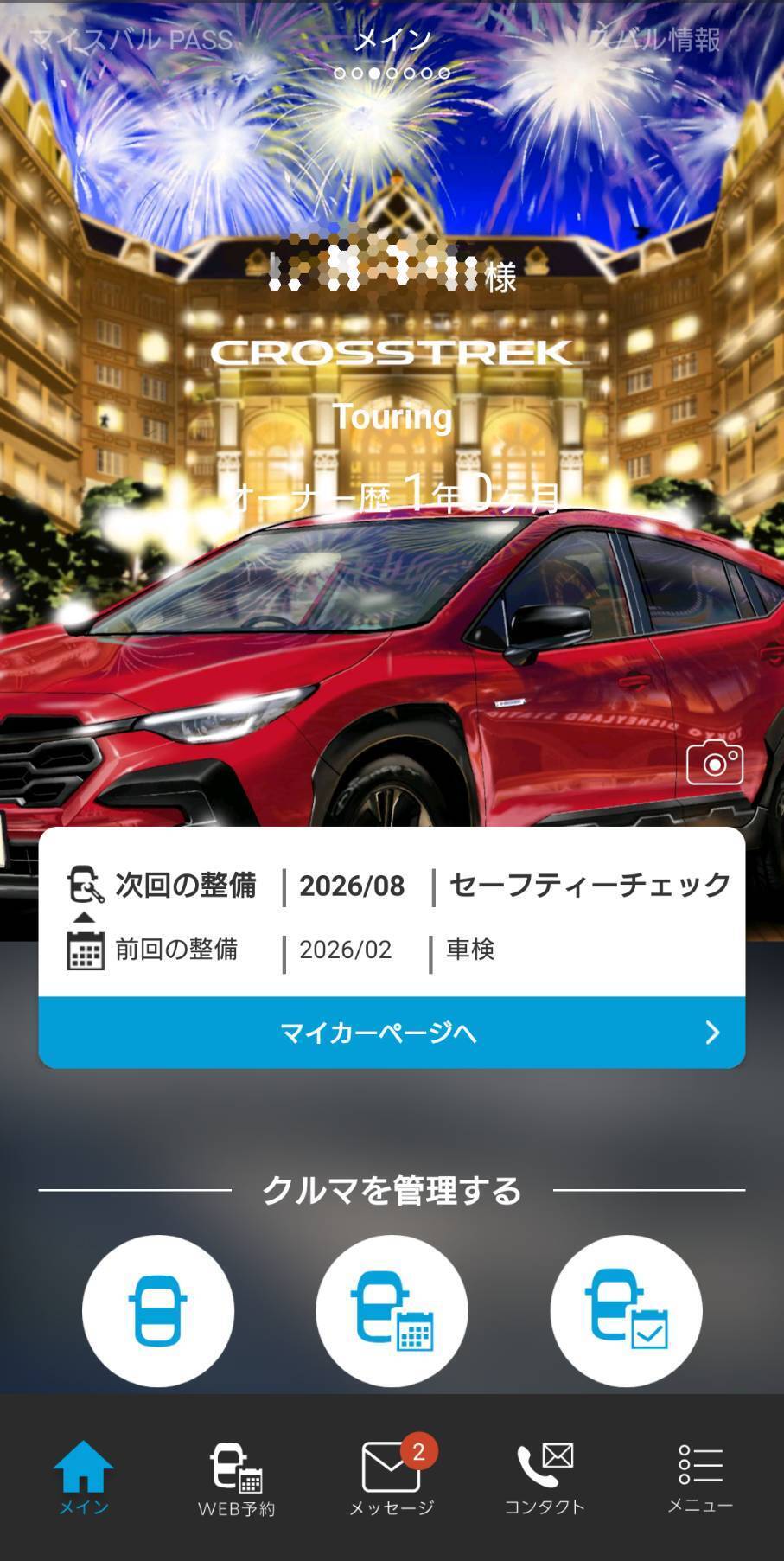Expand the 次回の整備 maintenance row
This screenshot has width=784, height=1561.
(x=85, y=918)
